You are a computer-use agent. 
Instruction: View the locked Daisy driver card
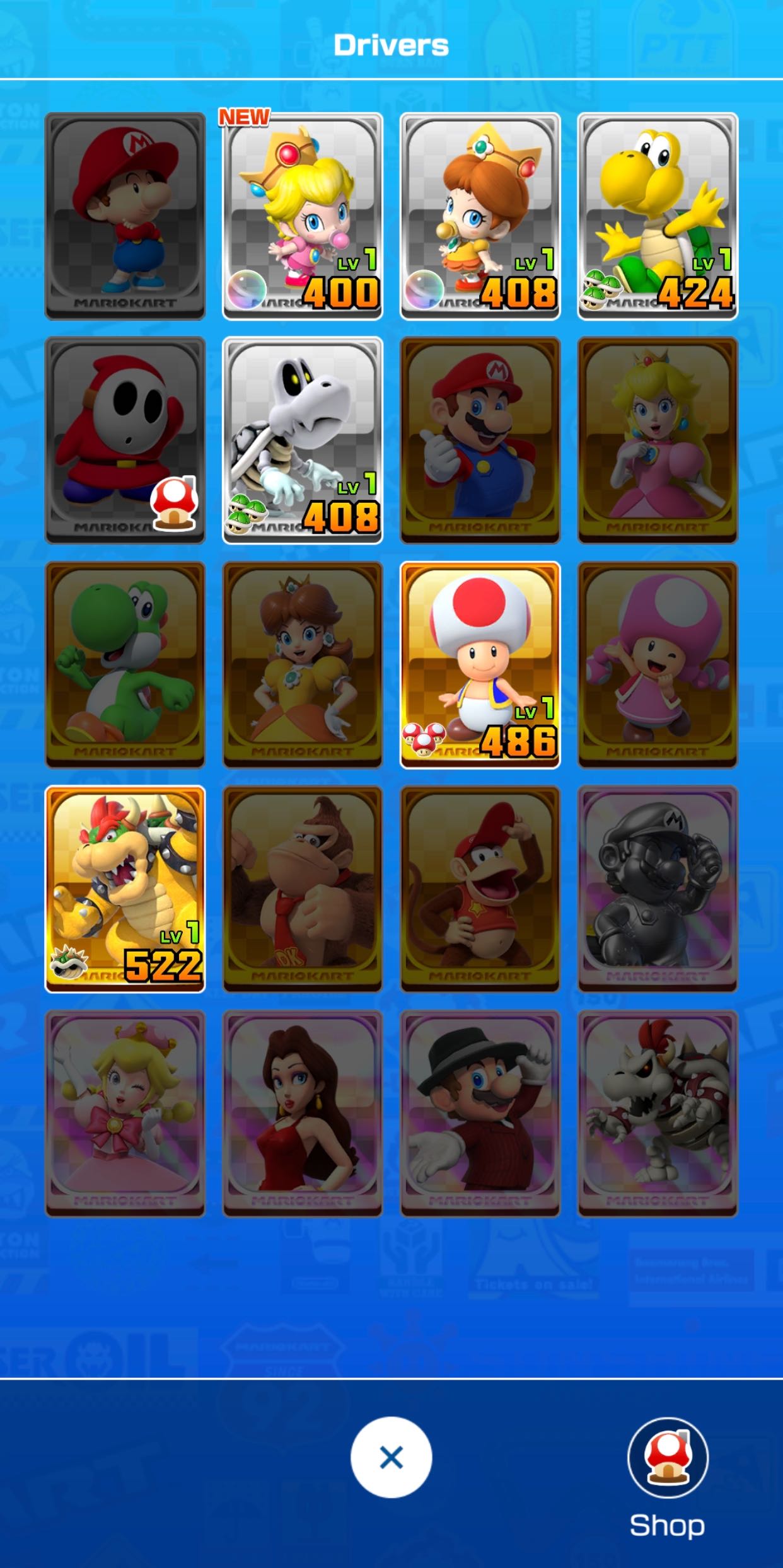point(303,665)
